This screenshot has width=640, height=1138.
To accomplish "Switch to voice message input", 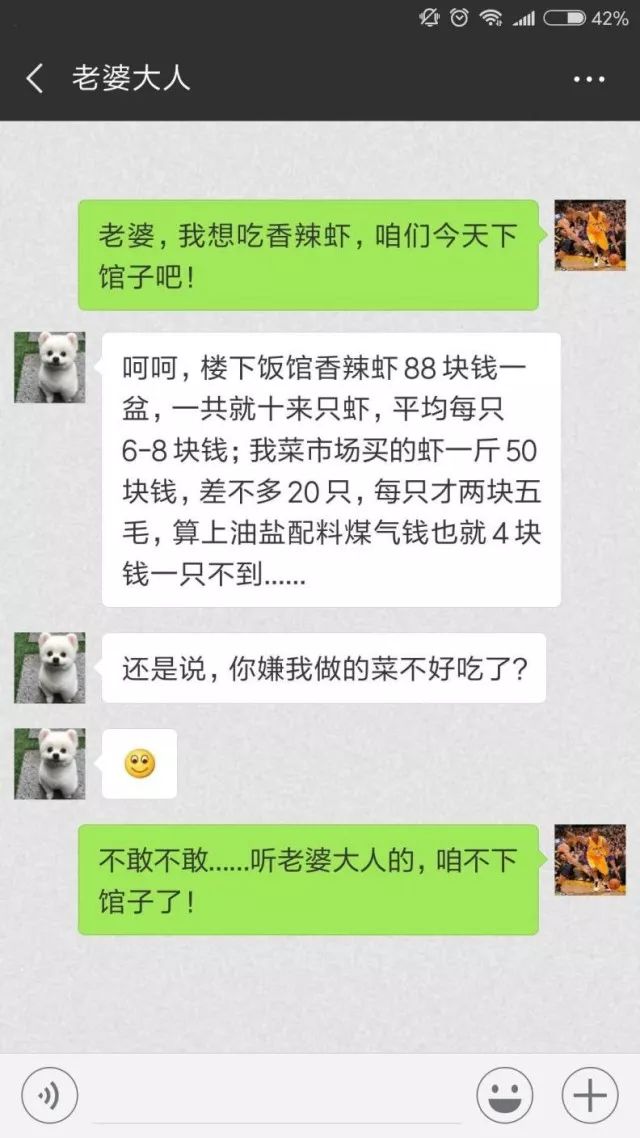I will point(50,1095).
